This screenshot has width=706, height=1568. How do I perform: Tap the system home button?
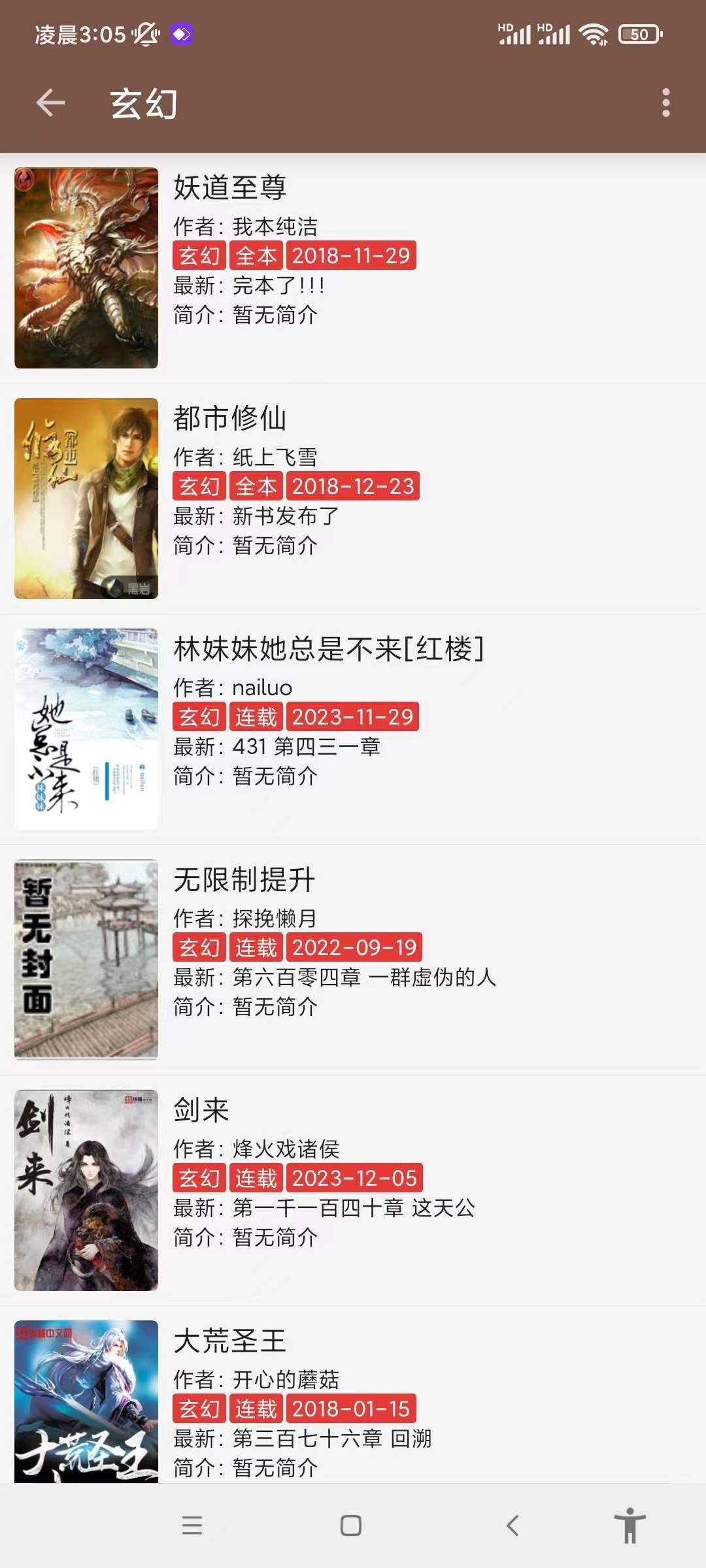coord(351,1526)
